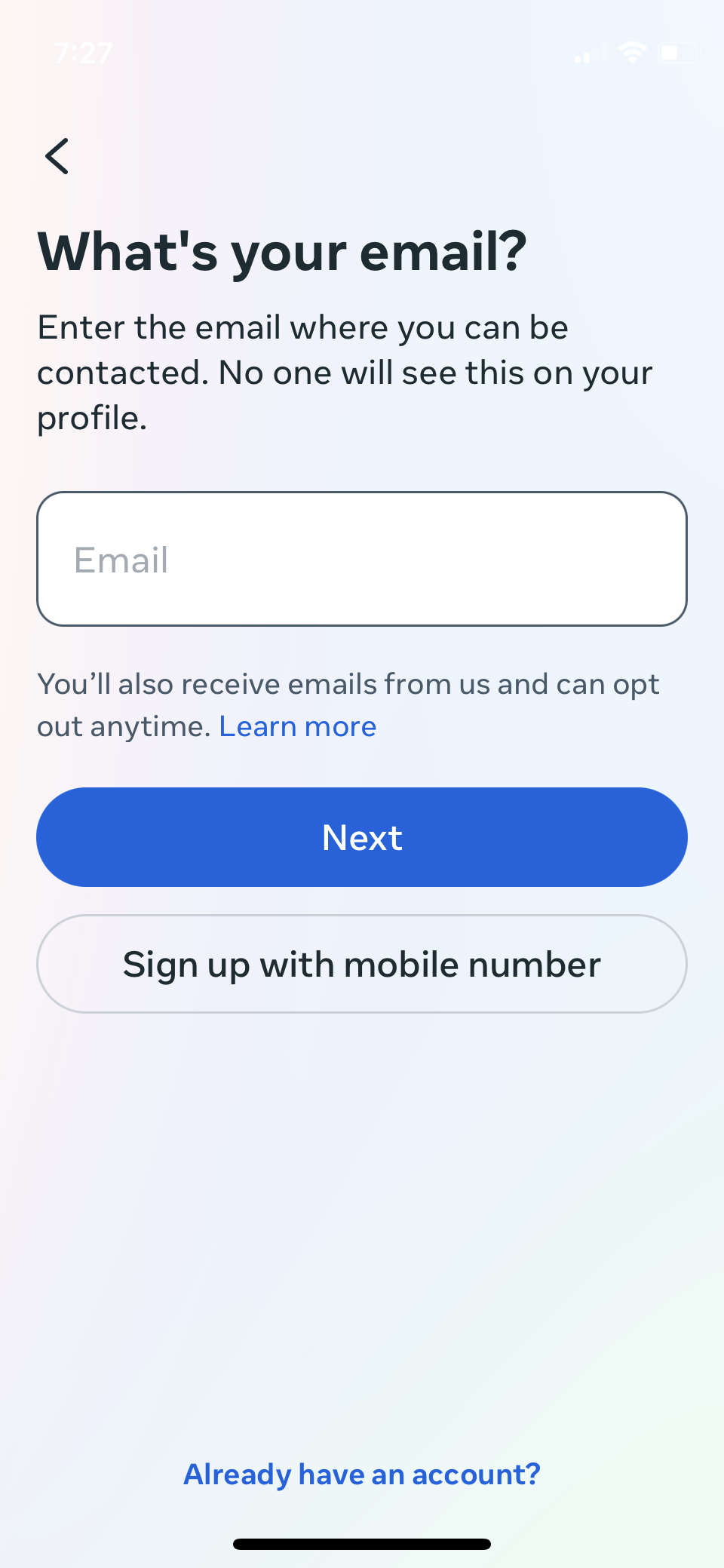The height and width of the screenshot is (1568, 724).
Task: Open the Learn more link
Action: 297,726
